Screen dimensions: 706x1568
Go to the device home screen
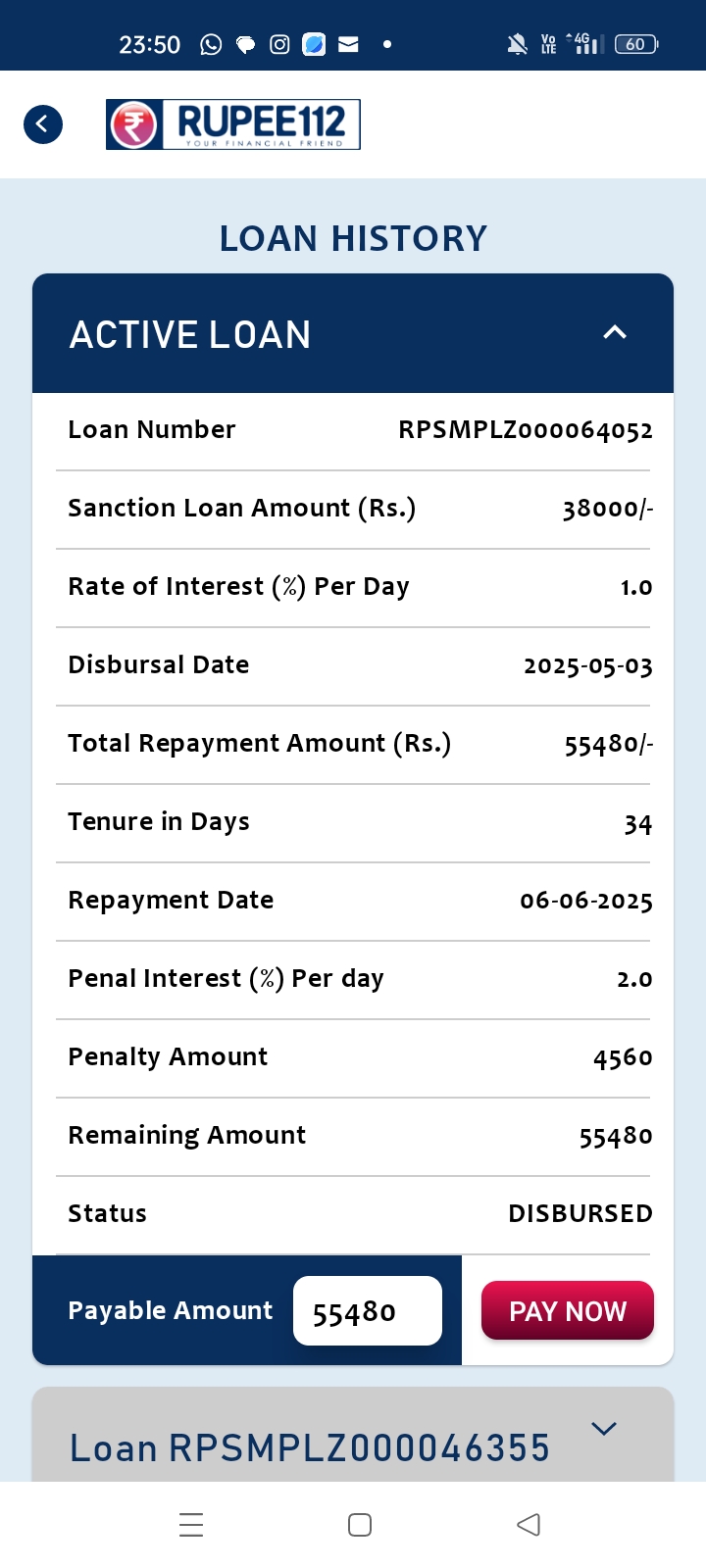click(x=360, y=1525)
